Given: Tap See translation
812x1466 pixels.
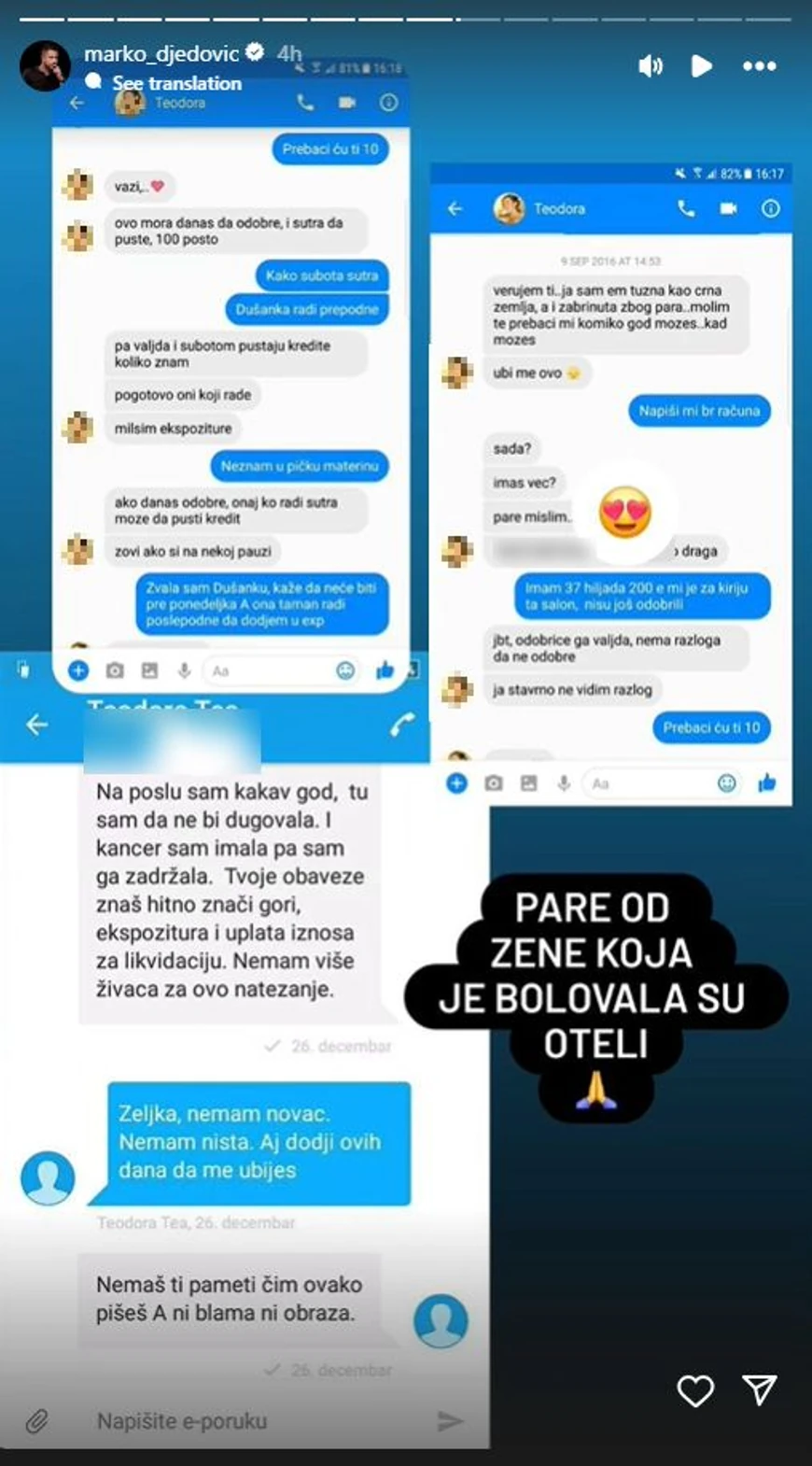Looking at the screenshot, I should (176, 83).
